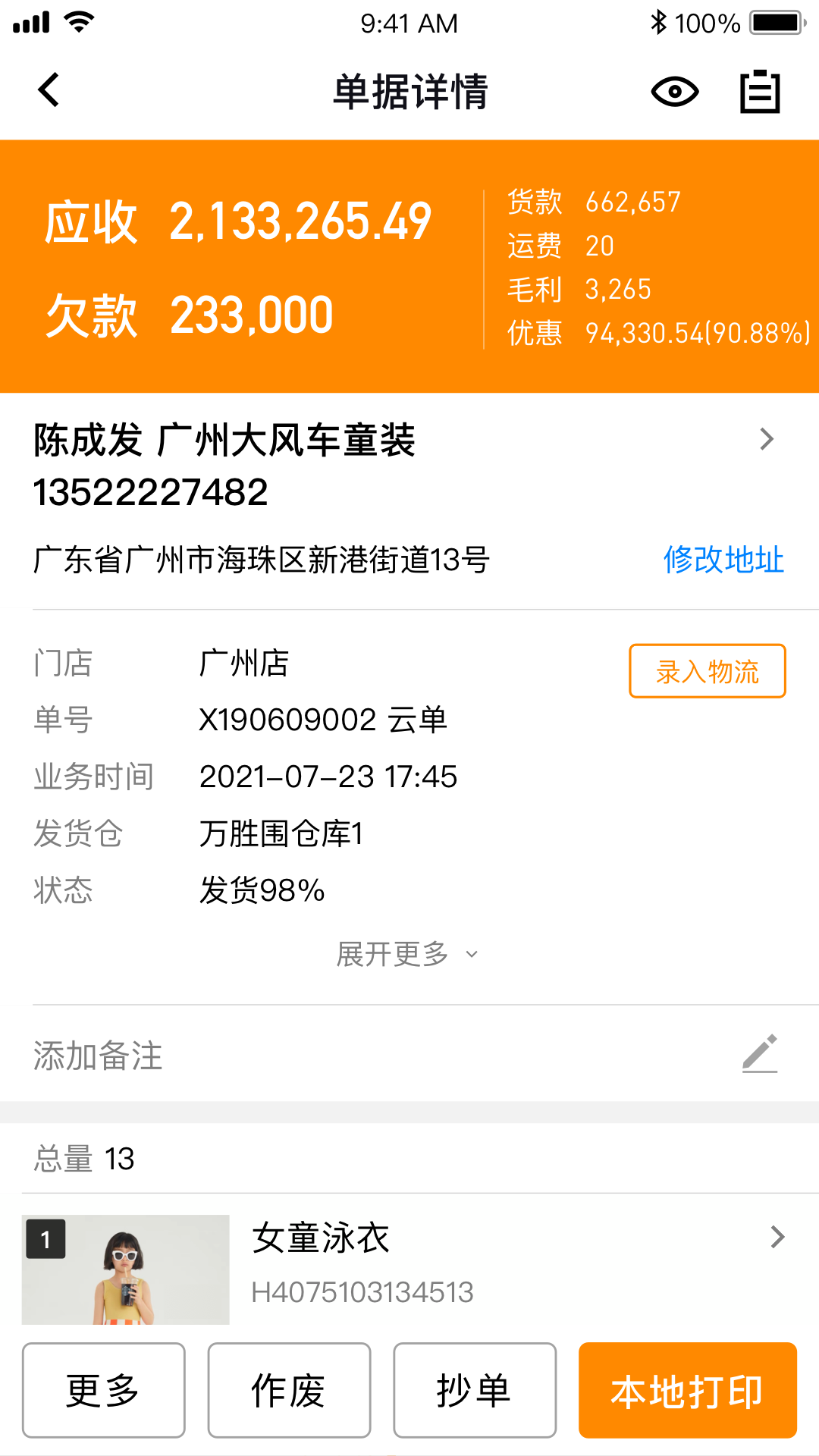Viewport: 819px width, 1456px height.
Task: Void the order with 作废
Action: (289, 1390)
